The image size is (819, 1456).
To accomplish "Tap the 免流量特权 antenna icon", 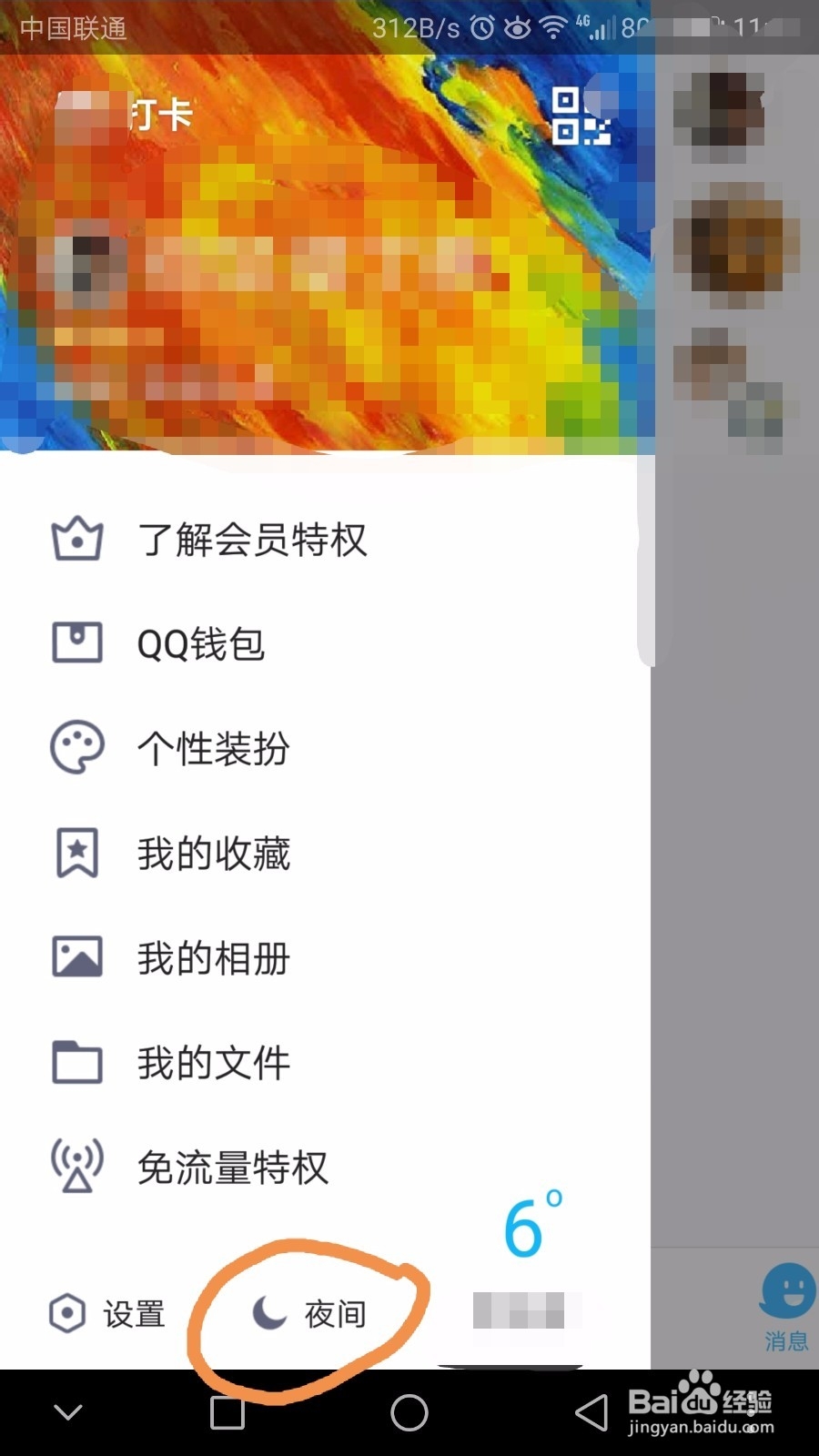I will (77, 1166).
